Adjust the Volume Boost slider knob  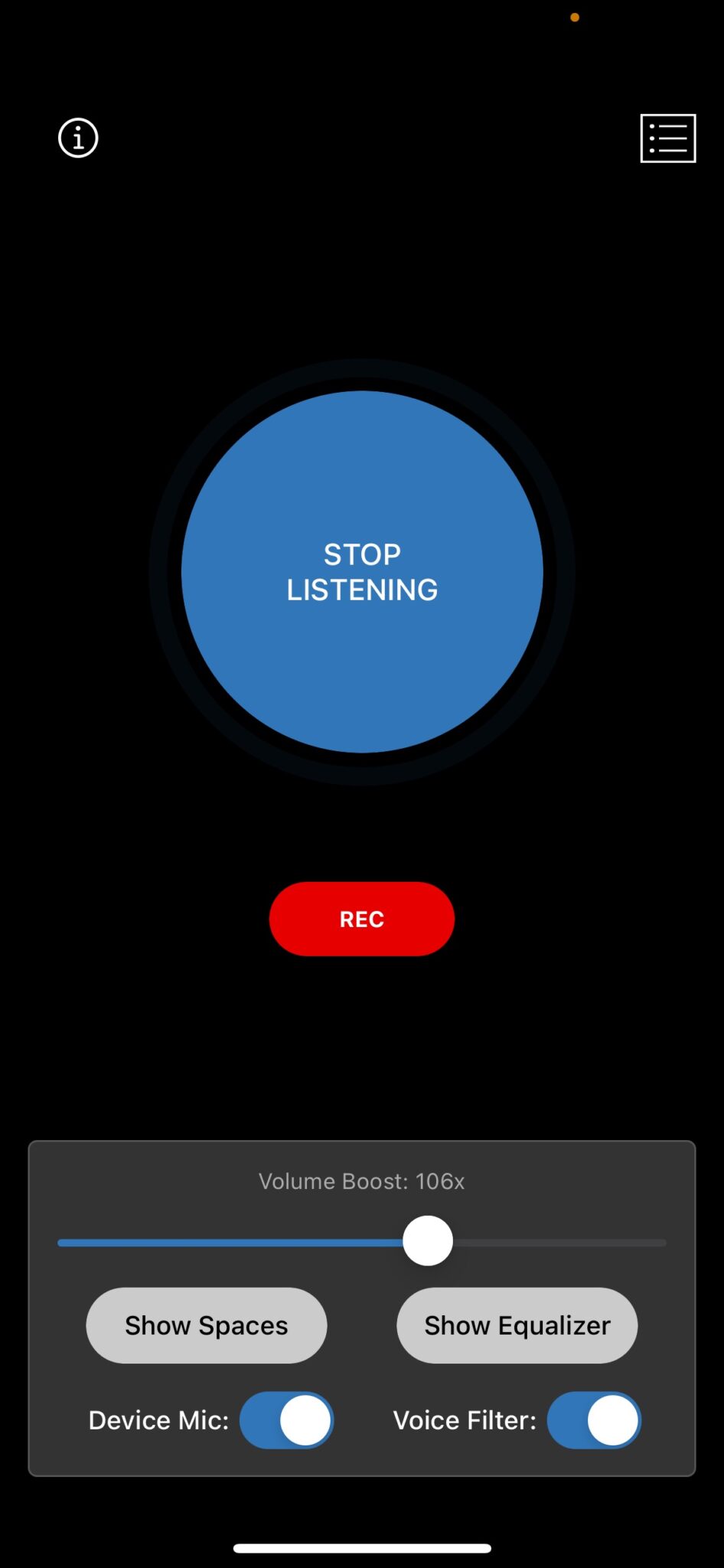pyautogui.click(x=428, y=1240)
